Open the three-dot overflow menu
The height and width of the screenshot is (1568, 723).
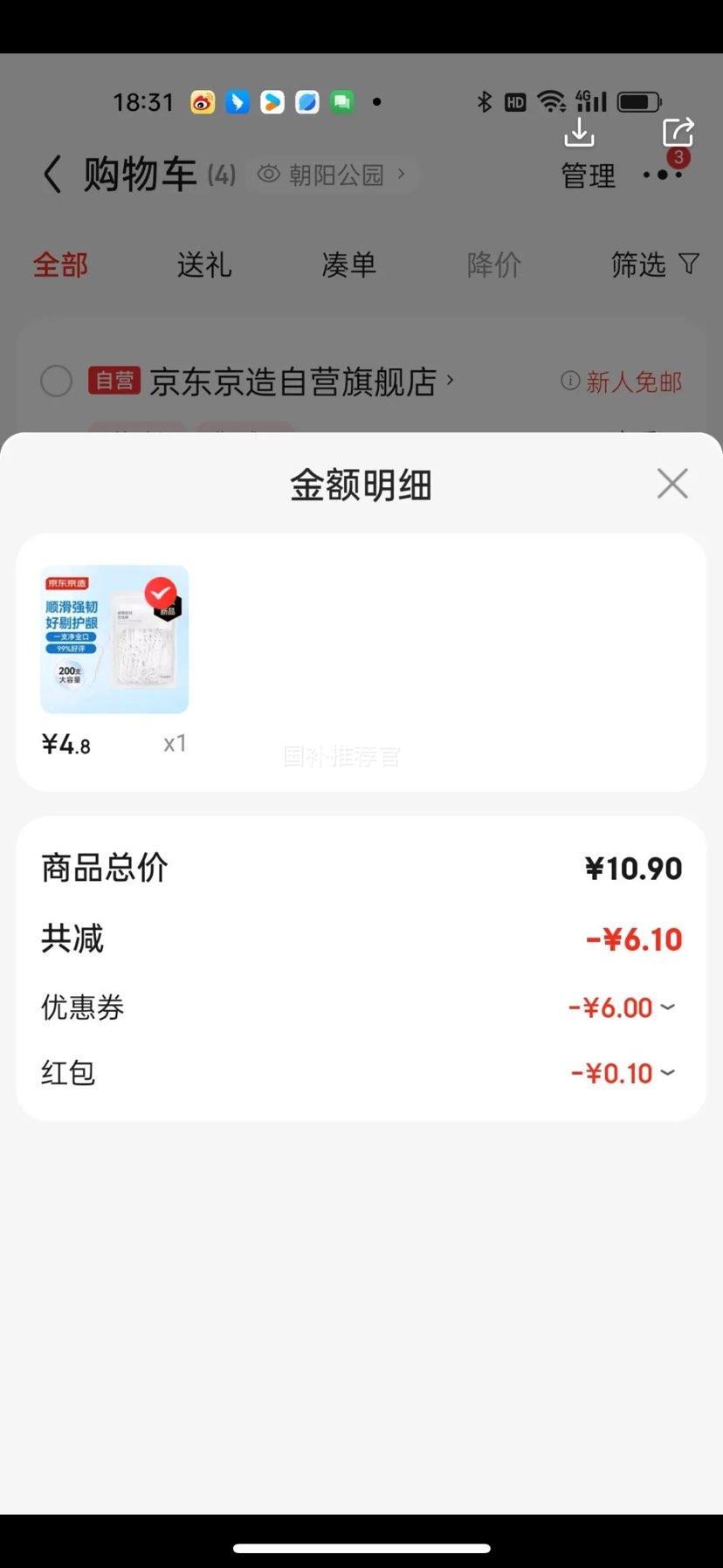(x=662, y=175)
